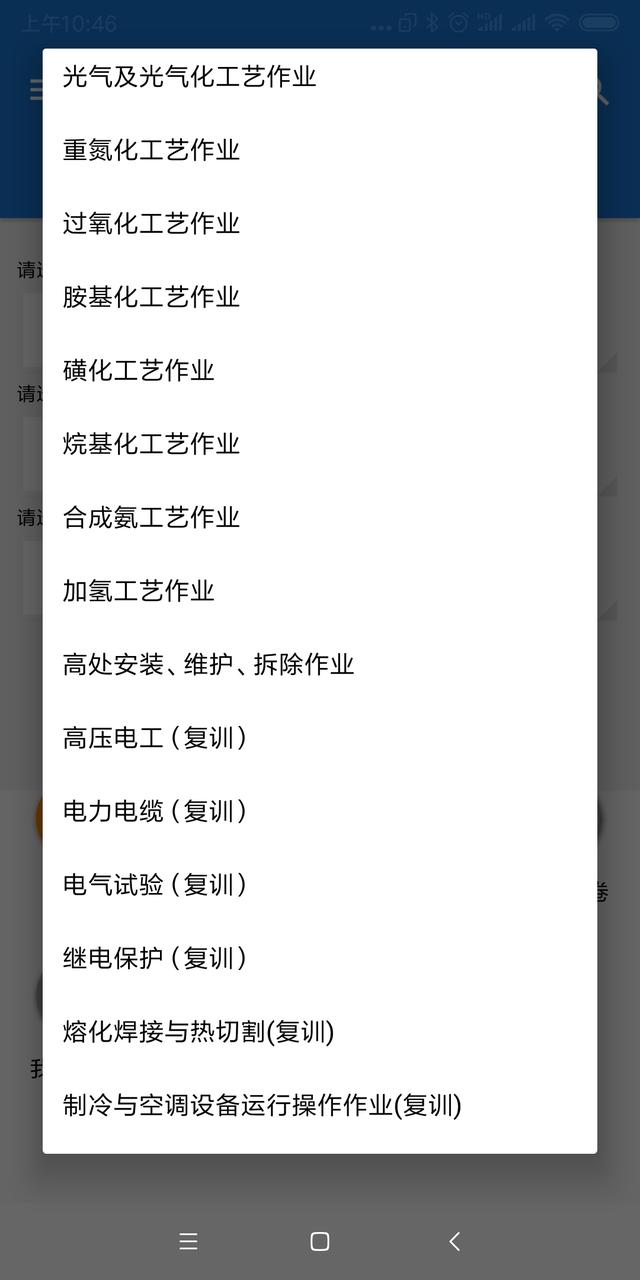
Task: Return to the home screen
Action: pos(320,1241)
